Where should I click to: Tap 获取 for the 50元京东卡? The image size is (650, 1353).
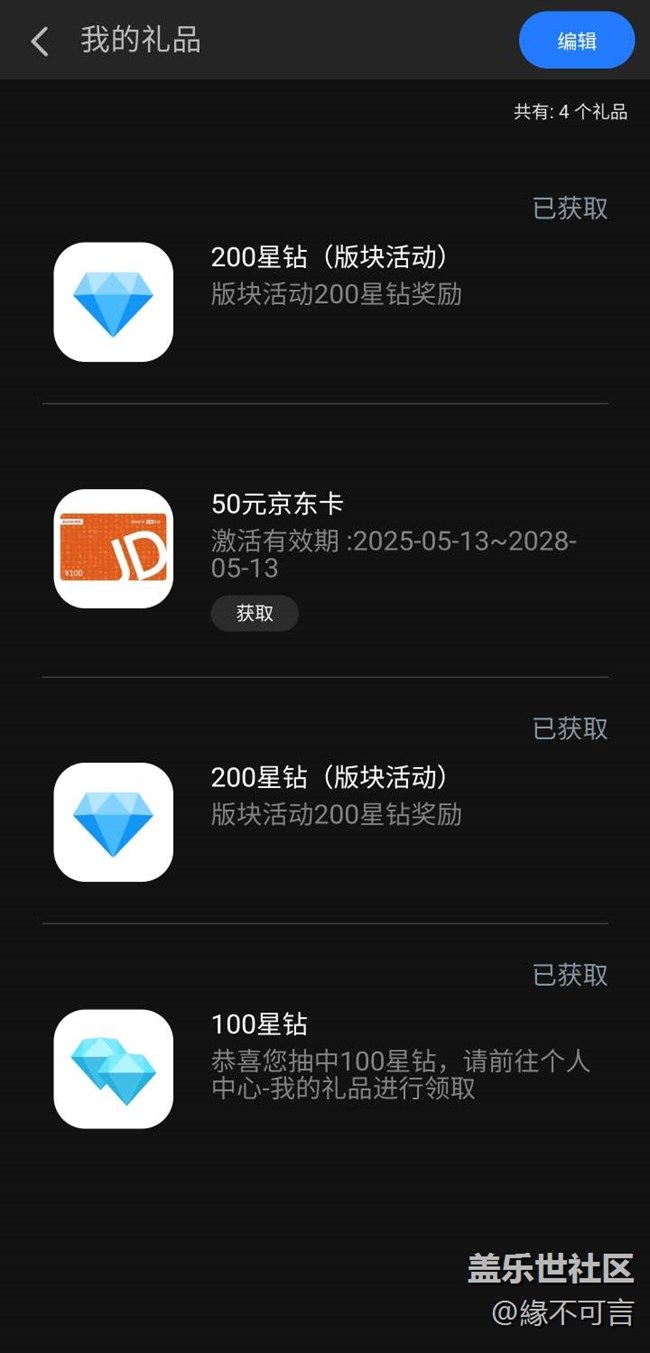tap(254, 613)
